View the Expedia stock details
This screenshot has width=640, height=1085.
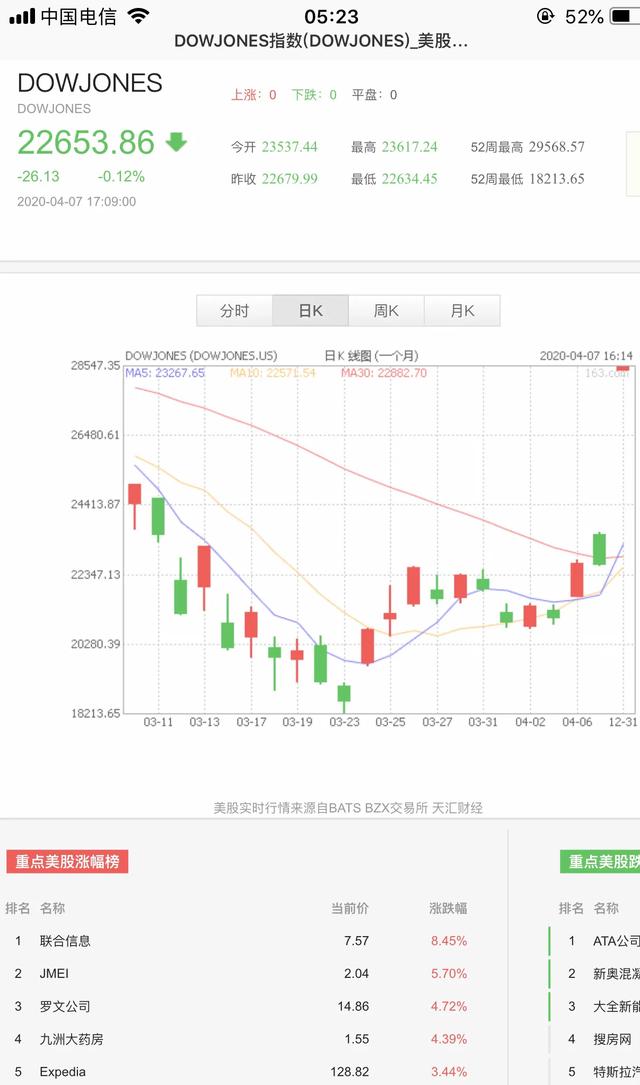pyautogui.click(x=253, y=1071)
